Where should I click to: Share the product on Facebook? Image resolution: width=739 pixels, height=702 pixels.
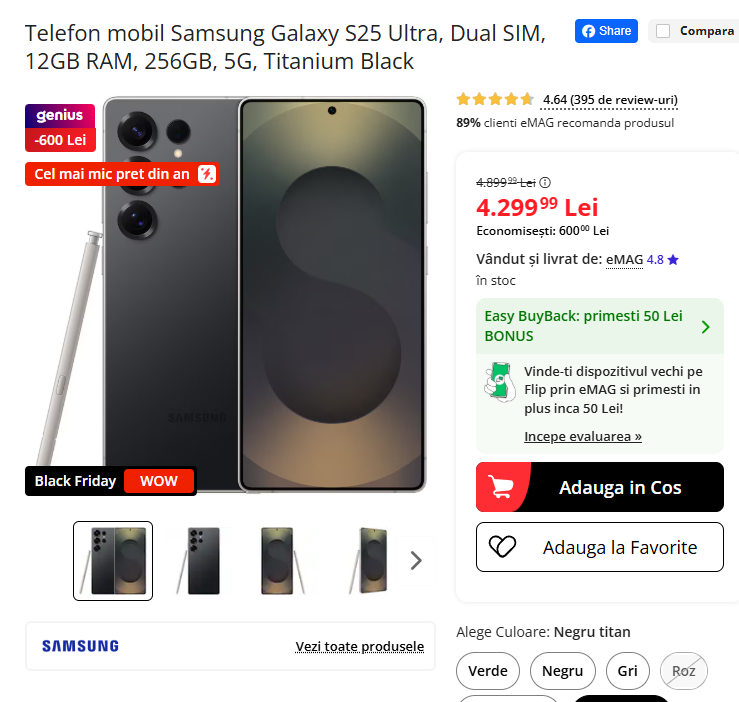606,31
